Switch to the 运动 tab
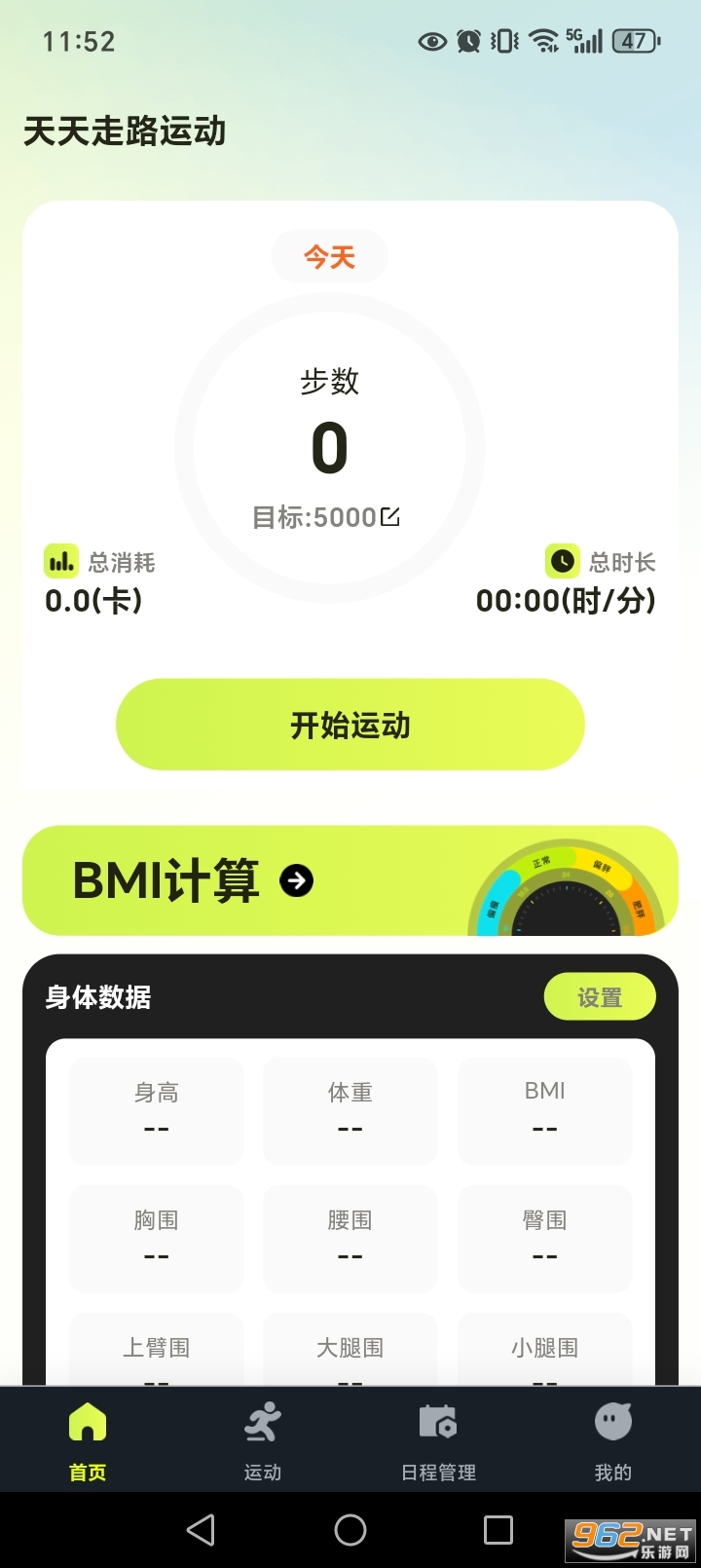The height and width of the screenshot is (1568, 701). (262, 1439)
